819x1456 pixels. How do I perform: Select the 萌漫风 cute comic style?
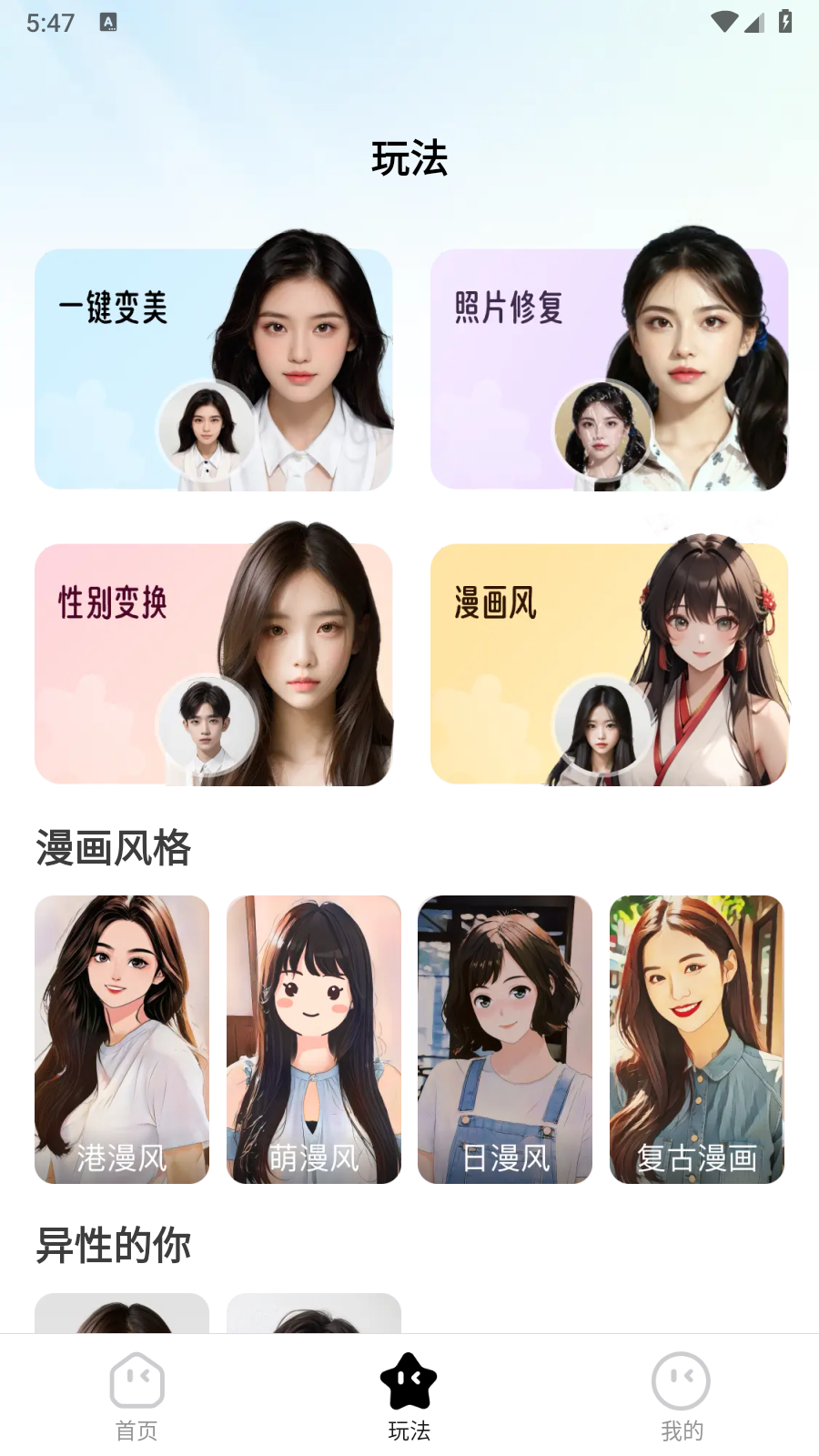click(x=313, y=1038)
